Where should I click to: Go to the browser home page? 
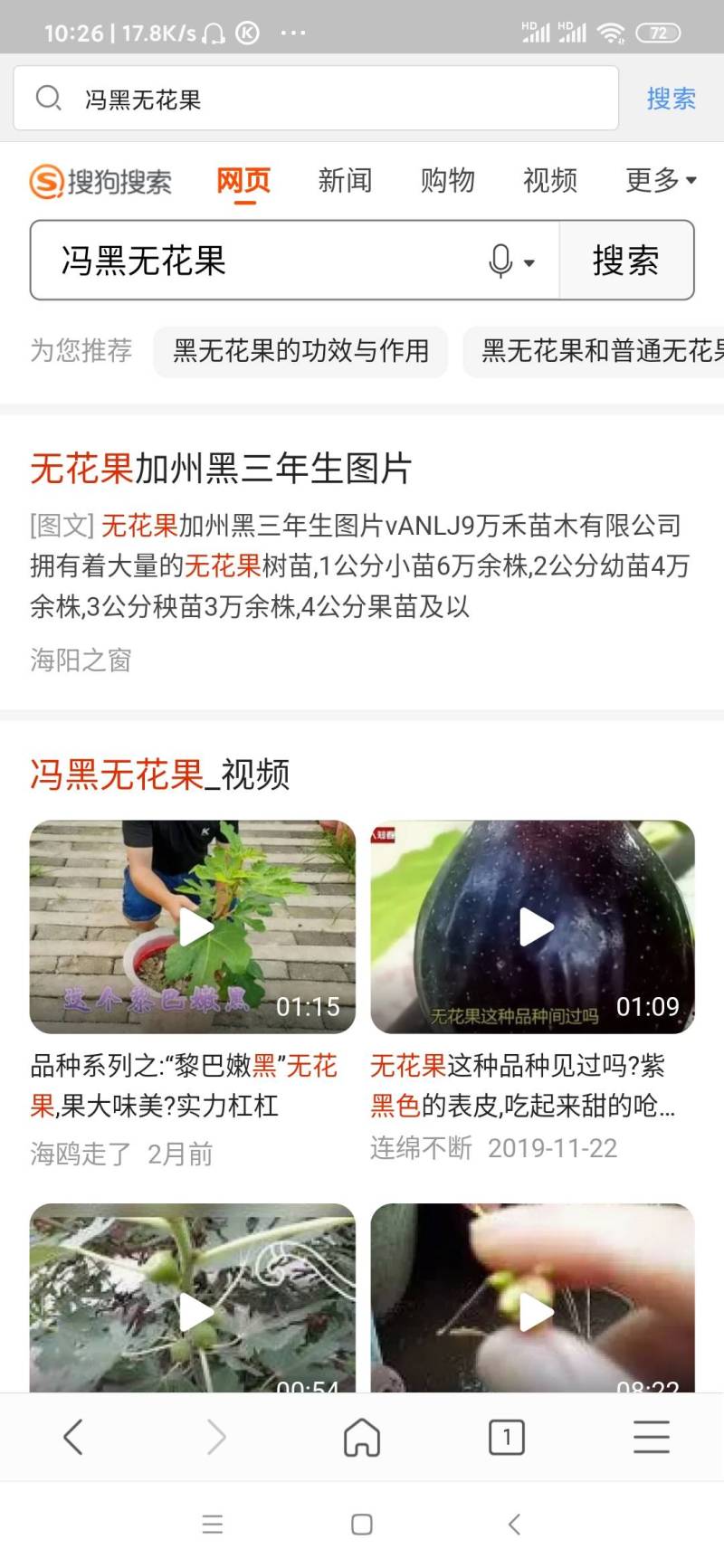362,1437
